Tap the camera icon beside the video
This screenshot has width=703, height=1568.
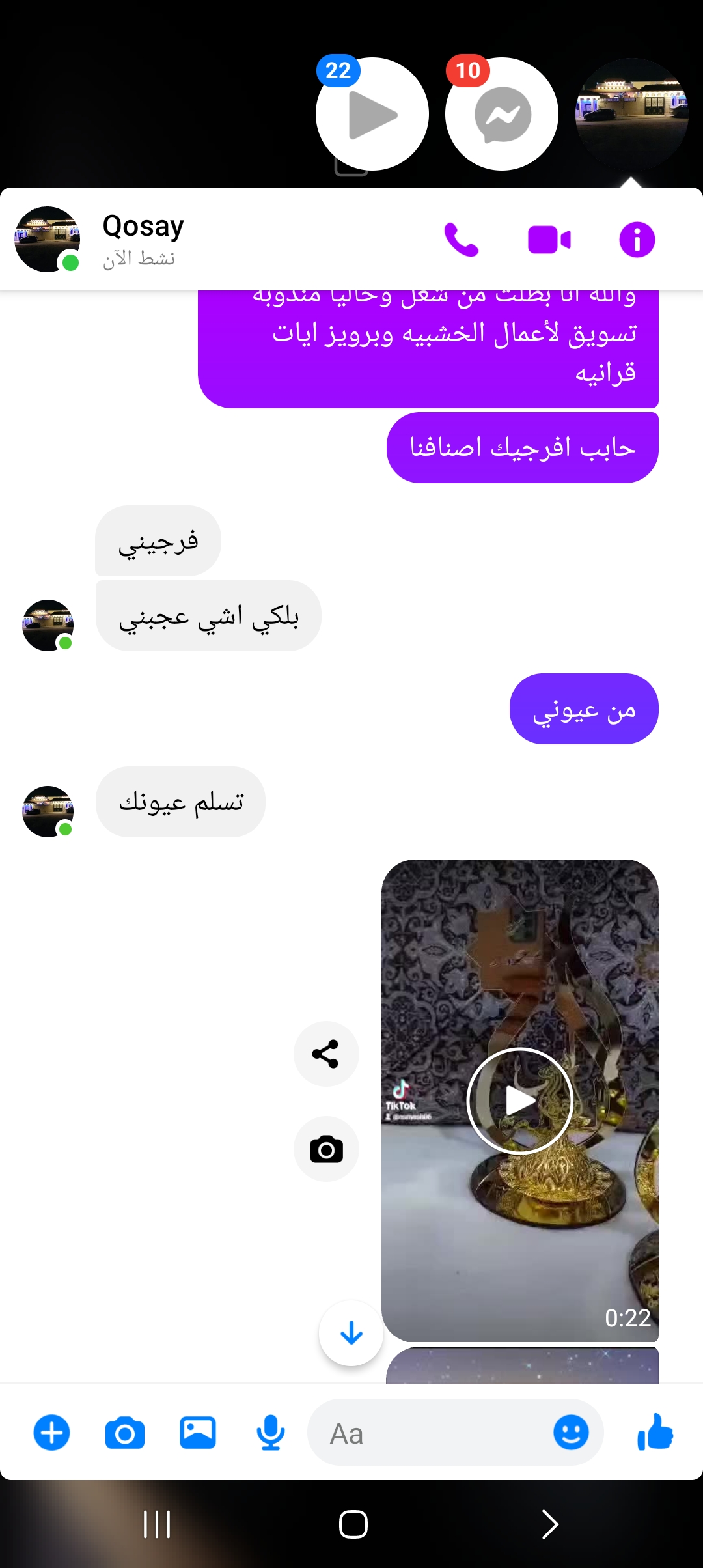(326, 1149)
